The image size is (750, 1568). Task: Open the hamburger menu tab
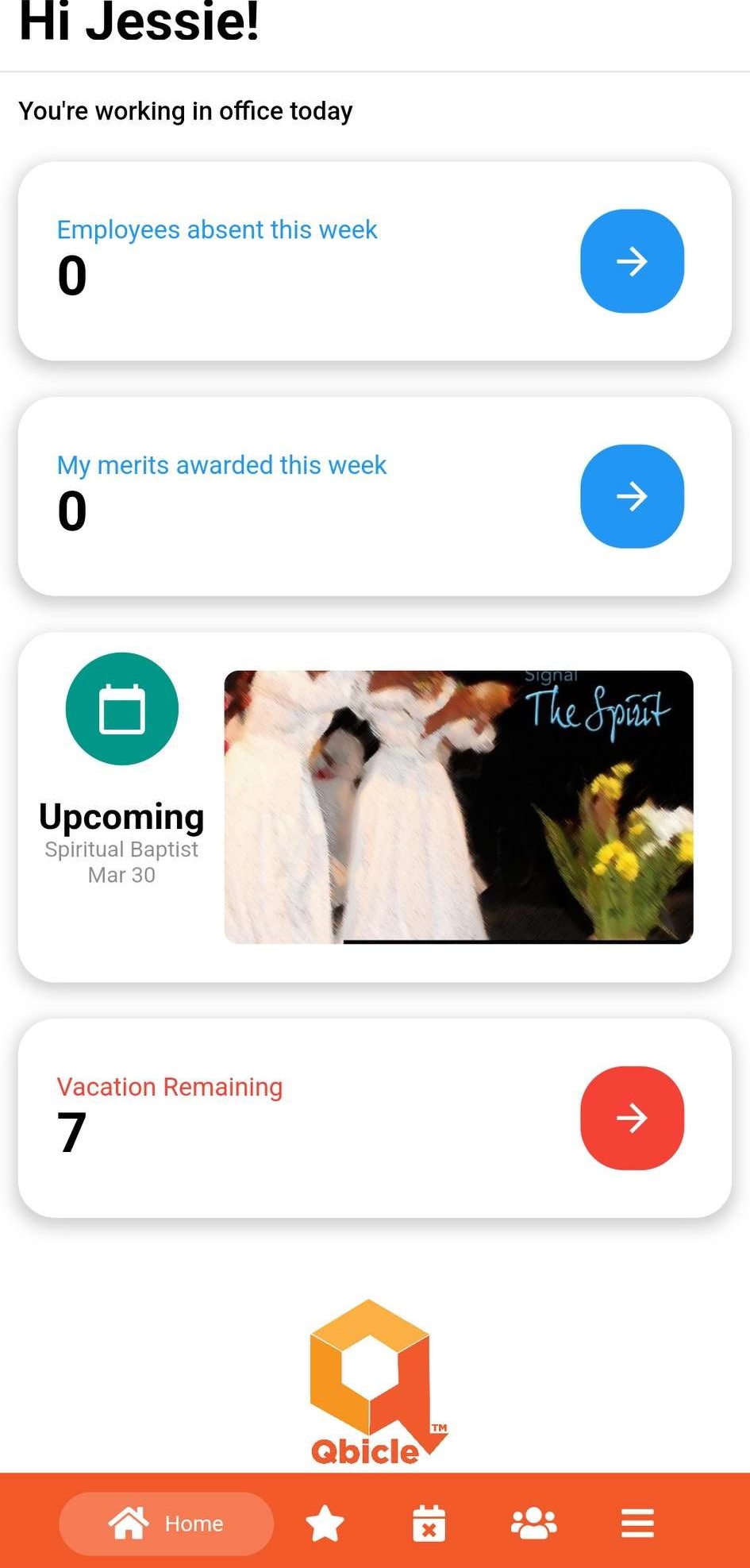click(637, 1524)
